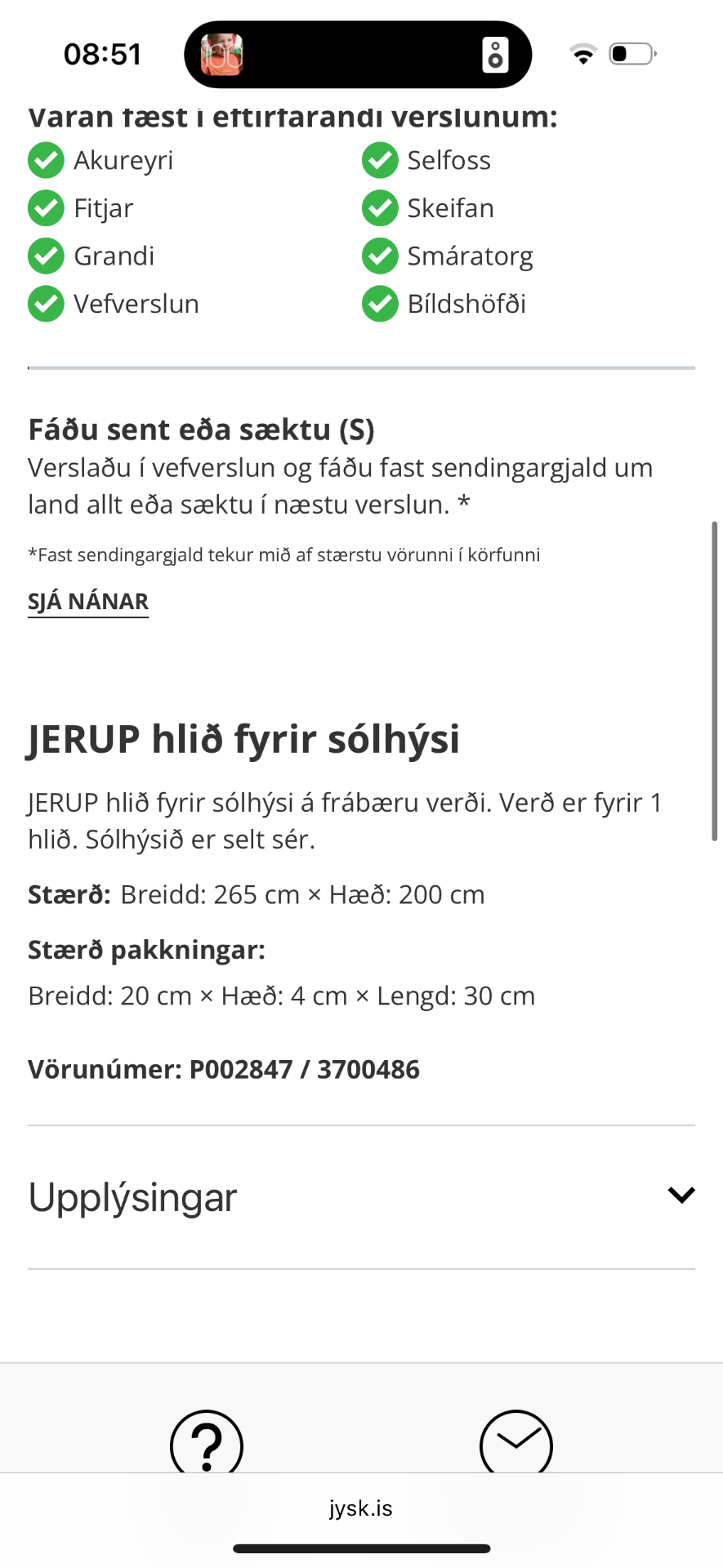Tap the jysk.is address bar
The image size is (723, 1568).
(x=361, y=1508)
